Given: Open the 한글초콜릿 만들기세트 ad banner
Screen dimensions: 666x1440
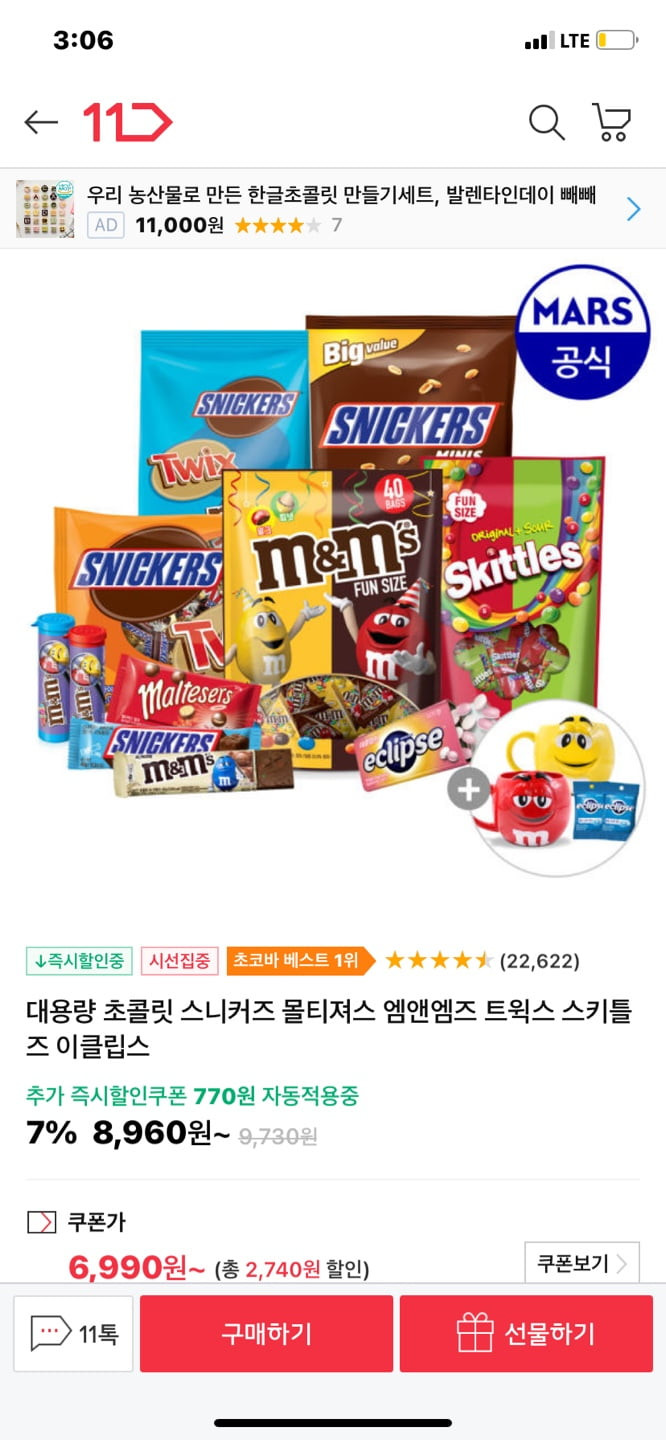Looking at the screenshot, I should [333, 209].
